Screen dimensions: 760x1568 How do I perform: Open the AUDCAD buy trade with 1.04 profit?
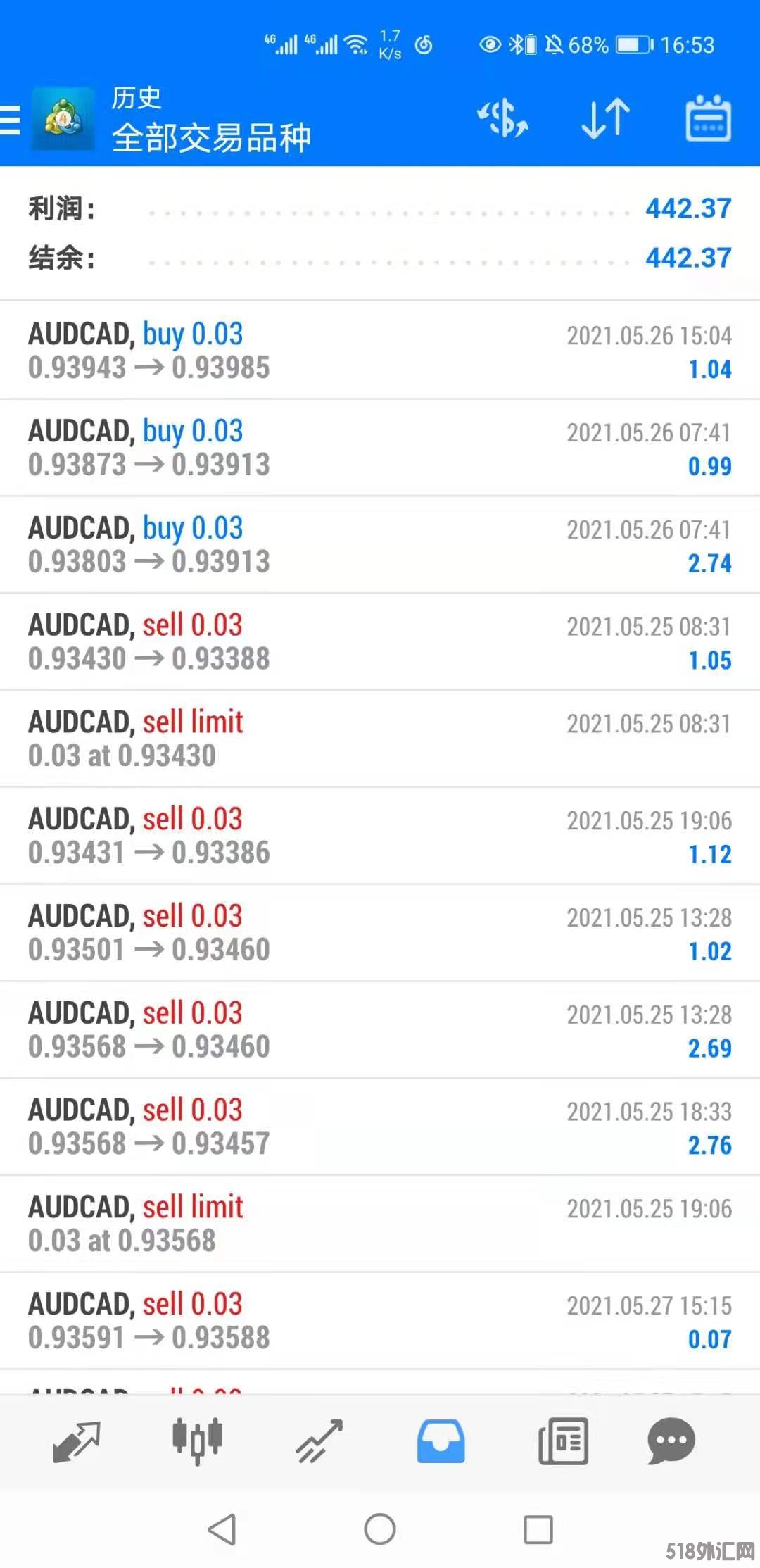pos(380,351)
